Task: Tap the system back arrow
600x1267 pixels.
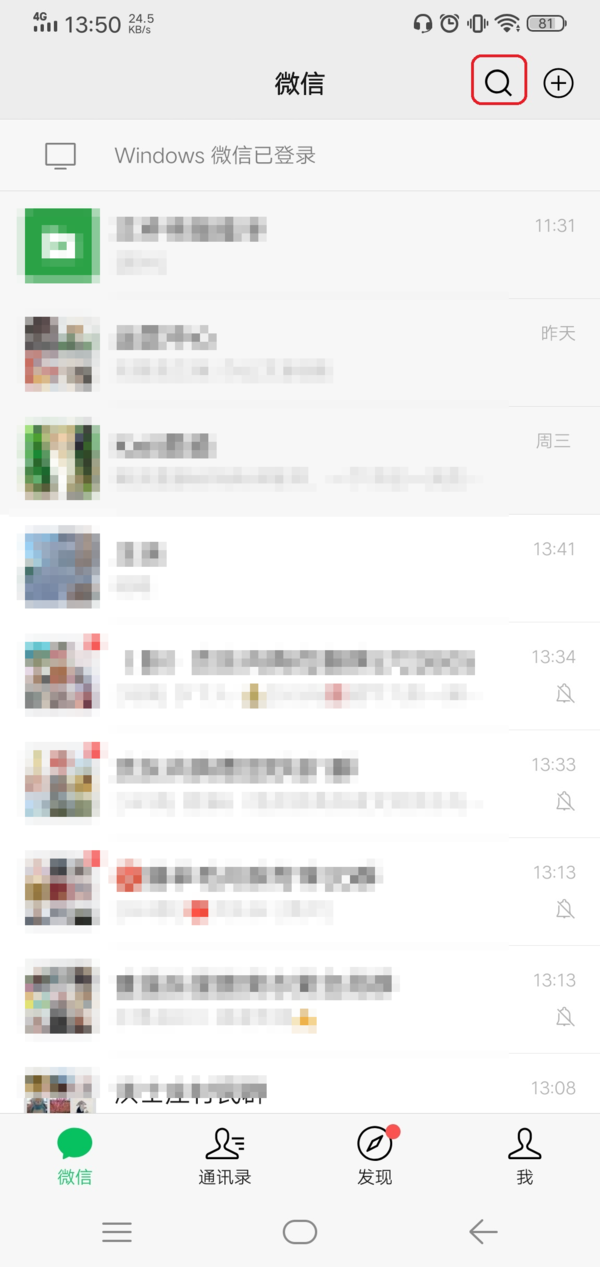Action: [483, 1232]
